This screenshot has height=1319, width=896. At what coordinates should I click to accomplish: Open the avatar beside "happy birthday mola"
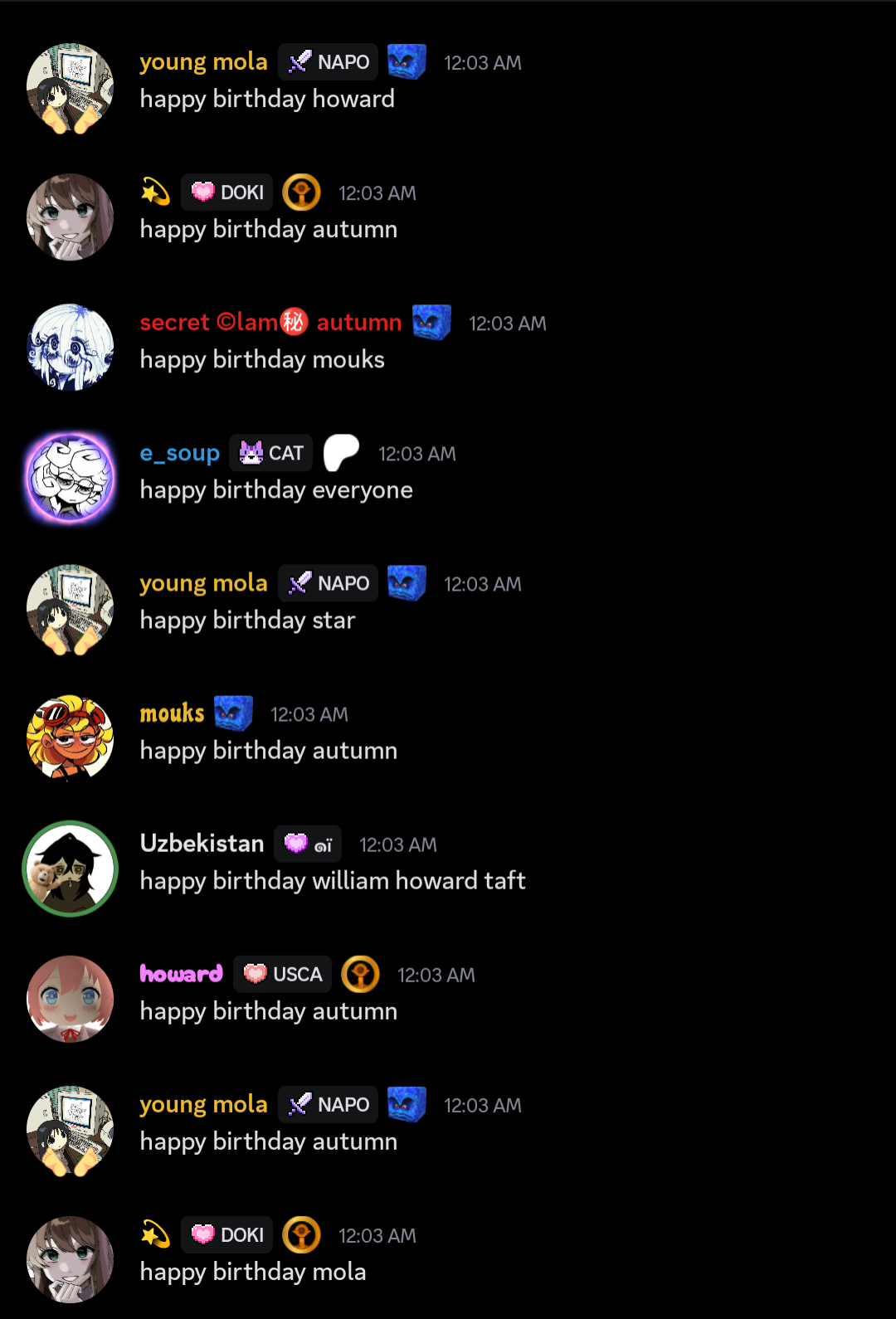(x=71, y=1259)
